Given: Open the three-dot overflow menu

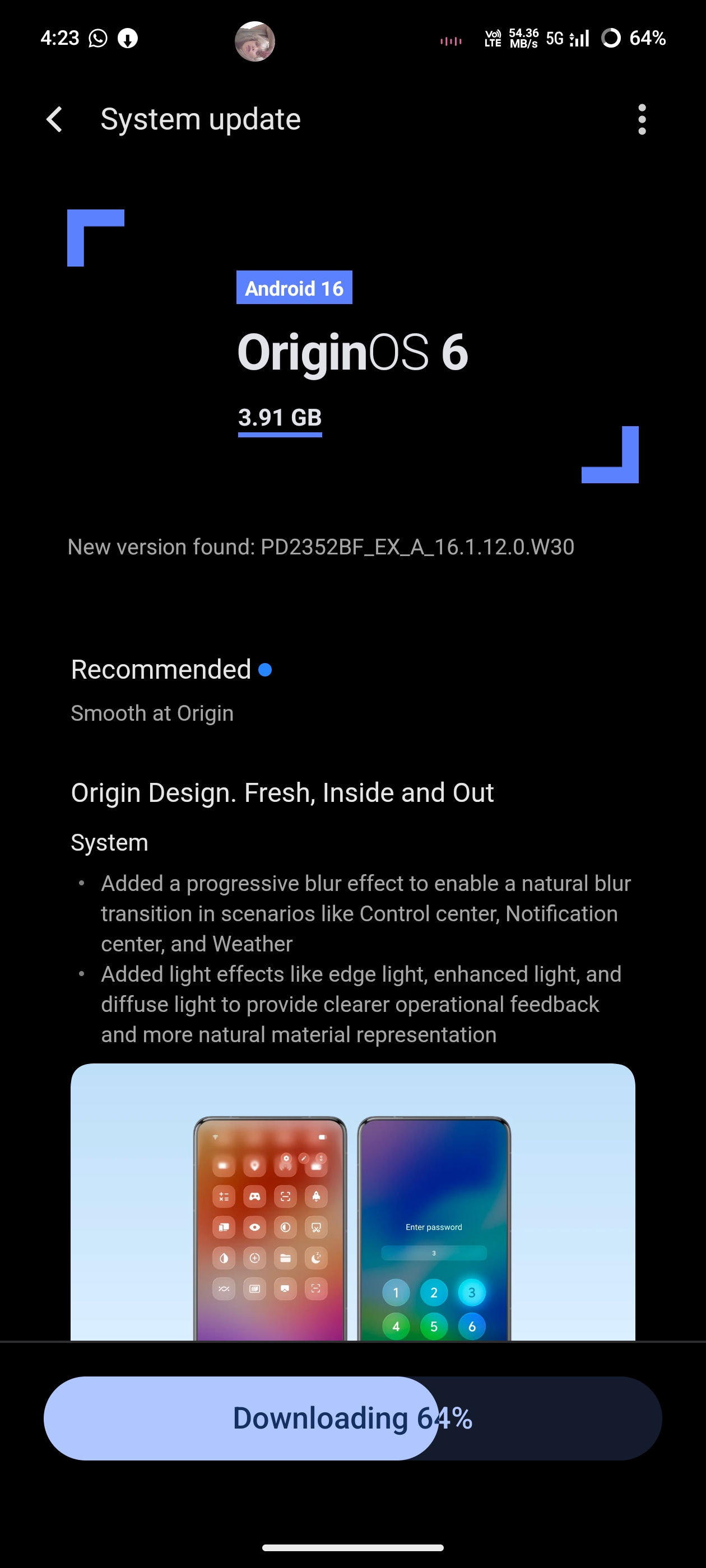Looking at the screenshot, I should [x=642, y=119].
